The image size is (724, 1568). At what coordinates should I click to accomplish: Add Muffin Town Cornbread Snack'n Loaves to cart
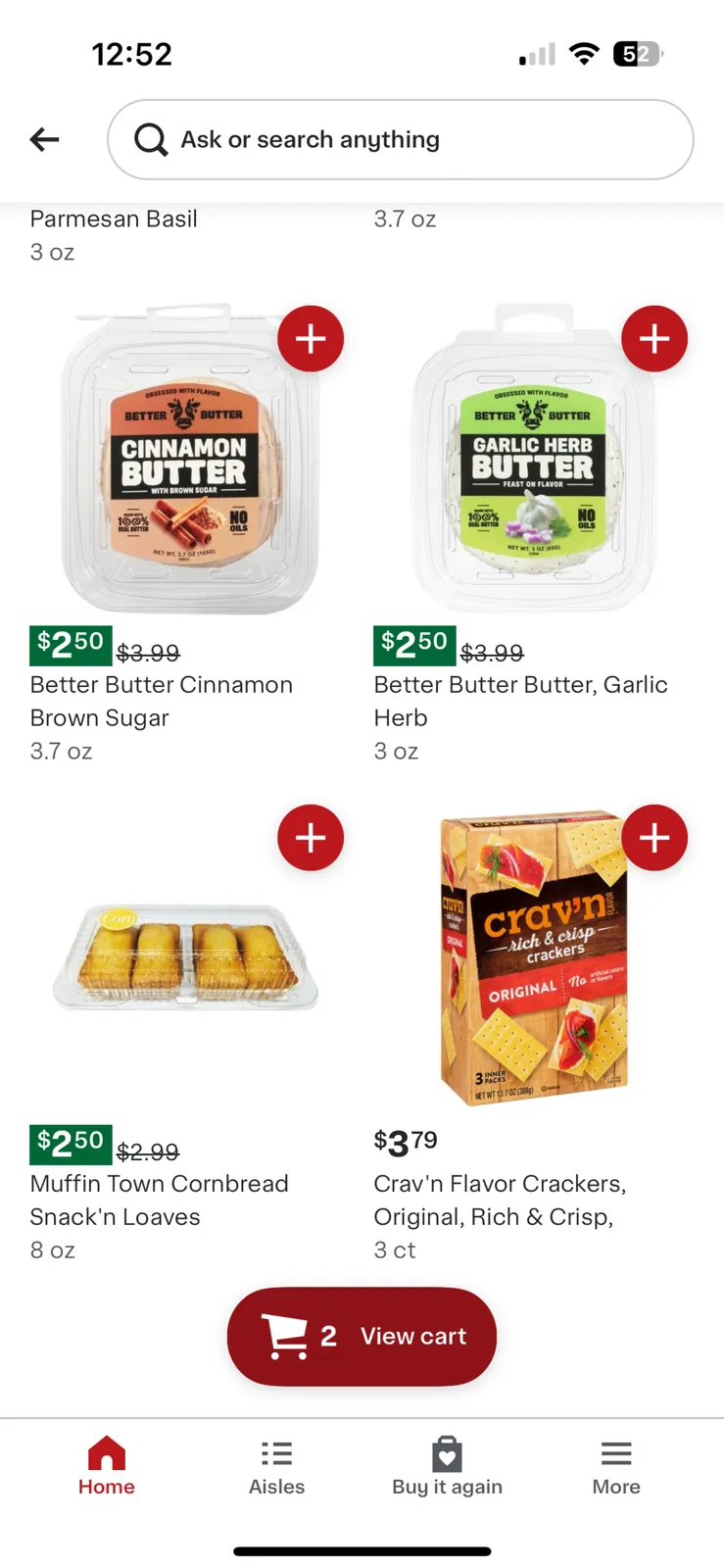(311, 838)
